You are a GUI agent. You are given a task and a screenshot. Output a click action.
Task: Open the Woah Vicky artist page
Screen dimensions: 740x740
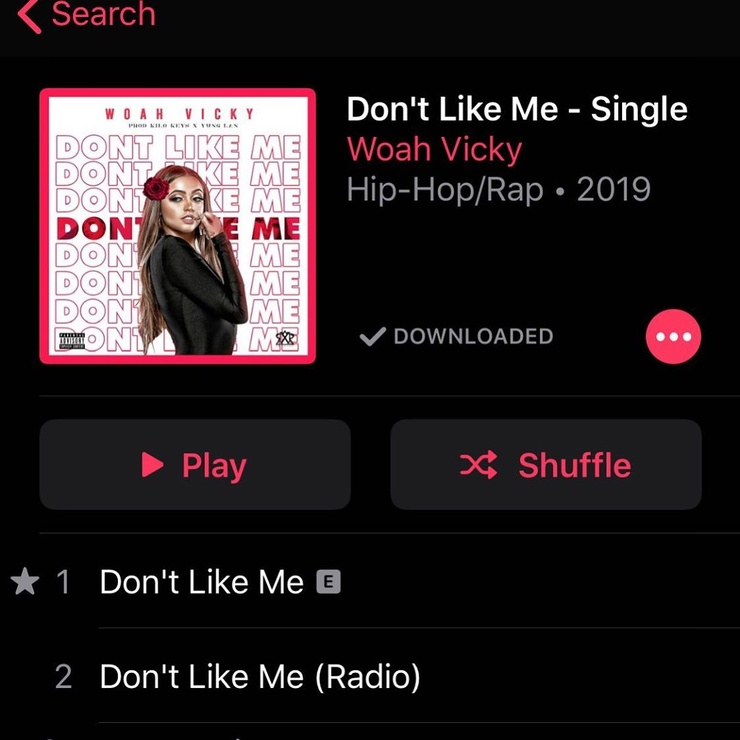(x=434, y=150)
